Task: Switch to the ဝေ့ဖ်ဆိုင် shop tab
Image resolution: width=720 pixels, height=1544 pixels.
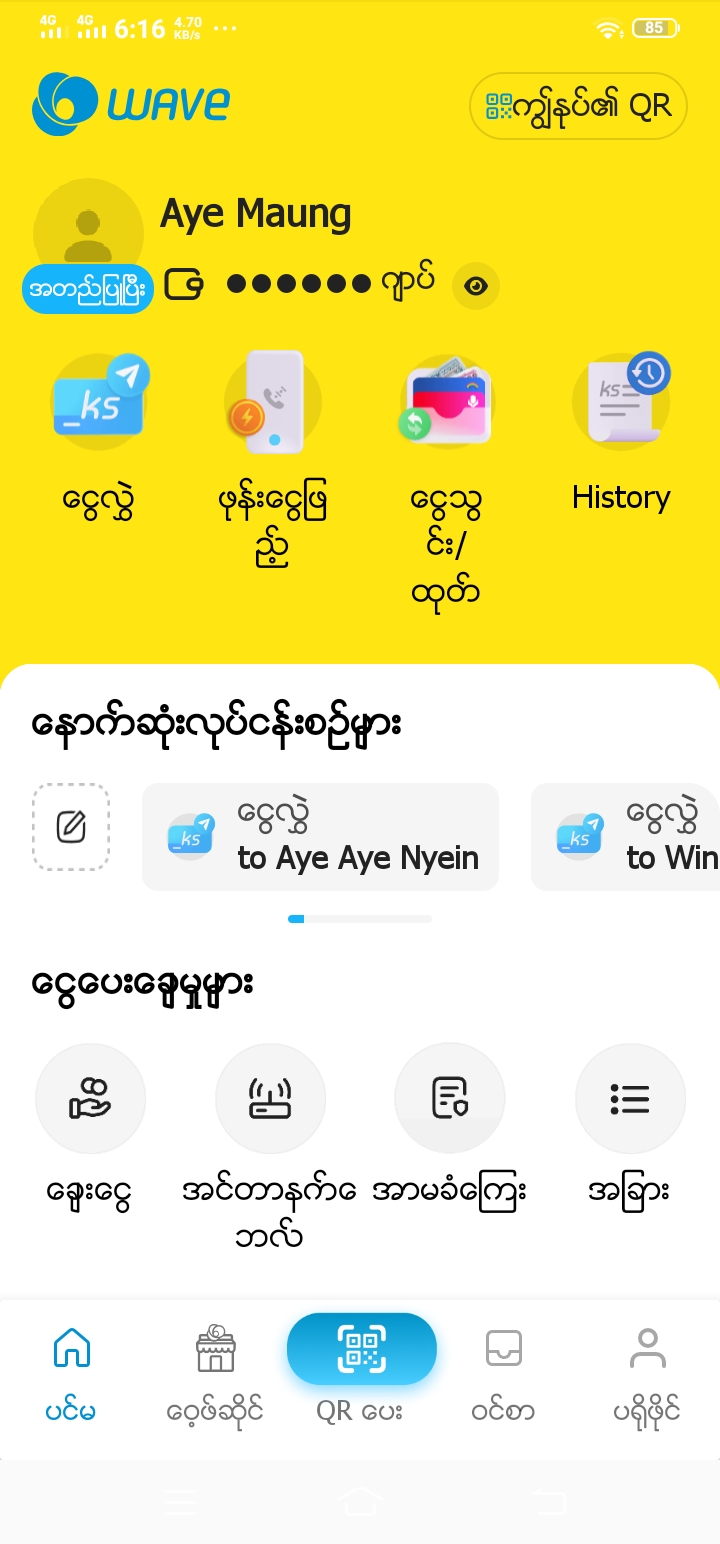Action: [215, 1370]
